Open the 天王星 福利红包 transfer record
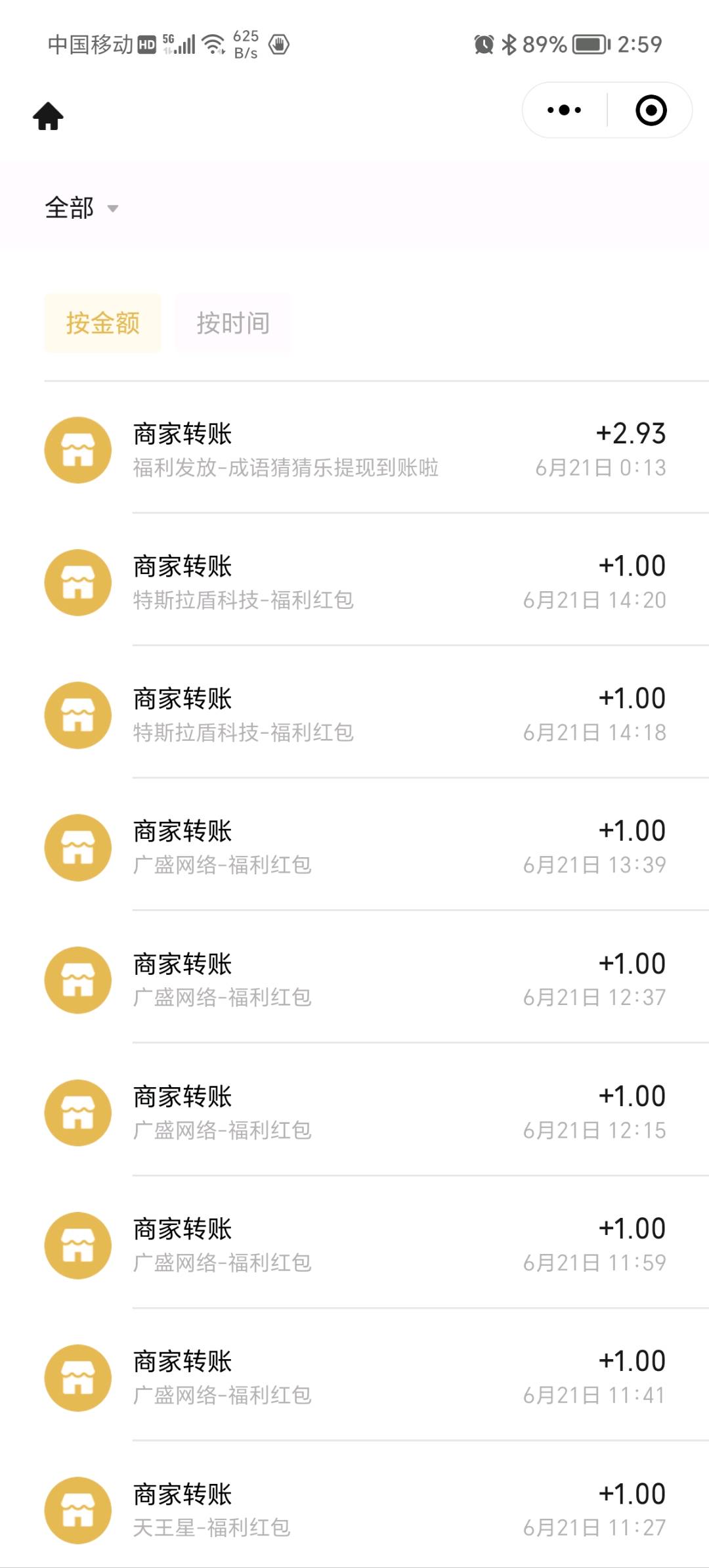Image resolution: width=709 pixels, height=1568 pixels. (354, 1510)
